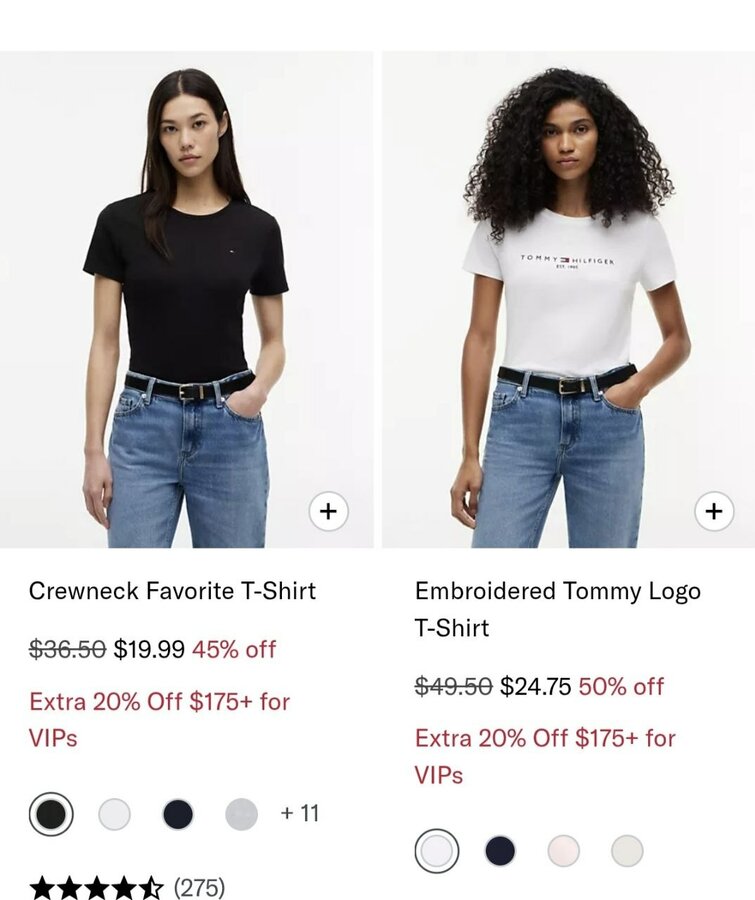
Task: Select the black swatch for Crewneck T-Shirt
Action: coord(51,814)
